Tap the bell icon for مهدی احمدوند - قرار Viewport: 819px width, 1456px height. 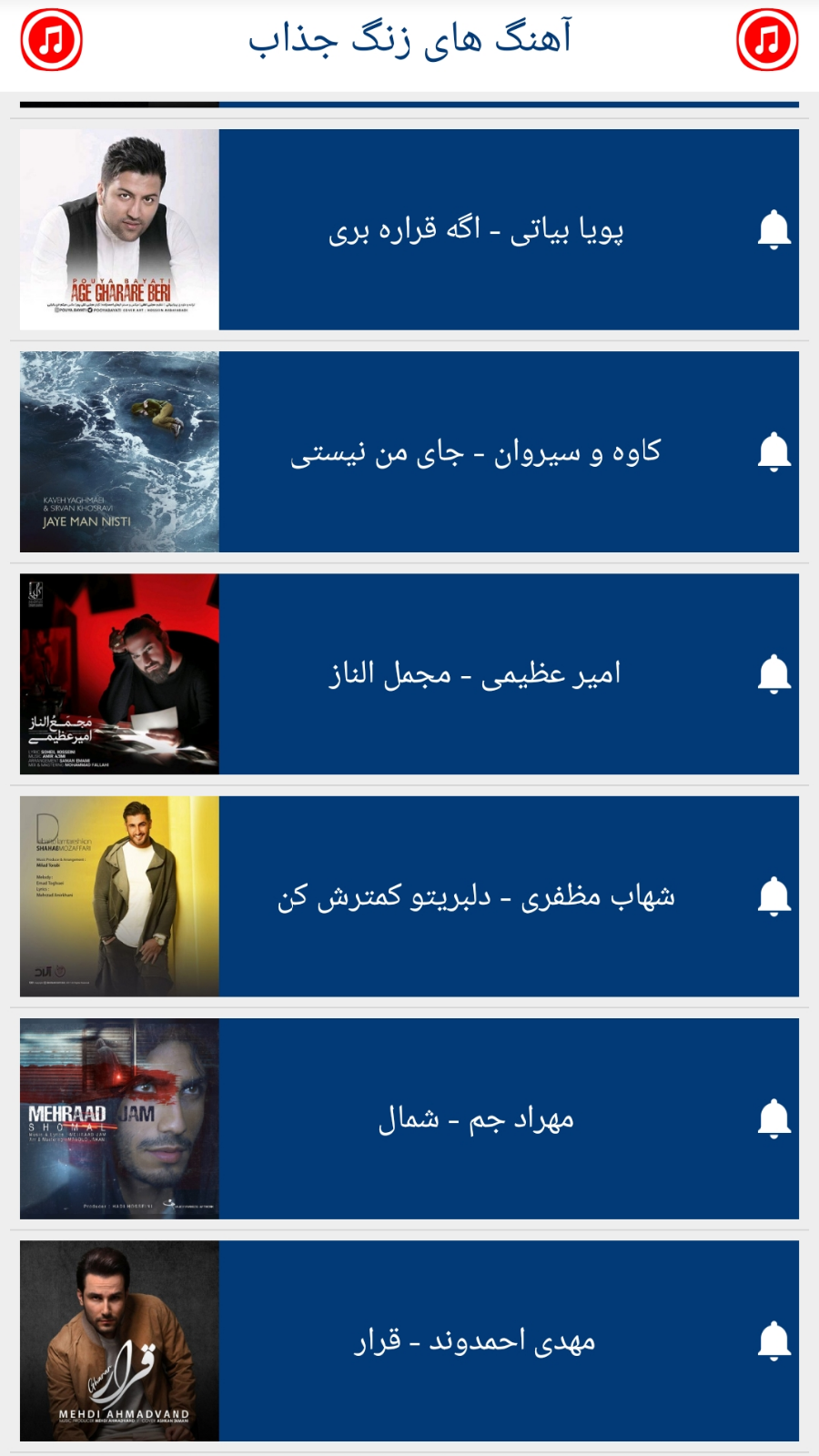click(x=773, y=1340)
